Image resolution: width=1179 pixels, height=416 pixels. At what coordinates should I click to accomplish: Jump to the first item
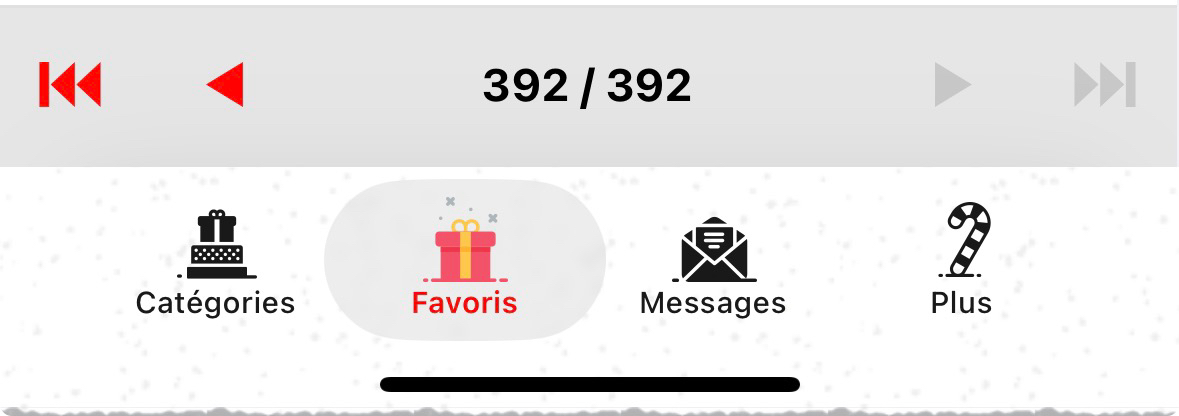coord(70,85)
